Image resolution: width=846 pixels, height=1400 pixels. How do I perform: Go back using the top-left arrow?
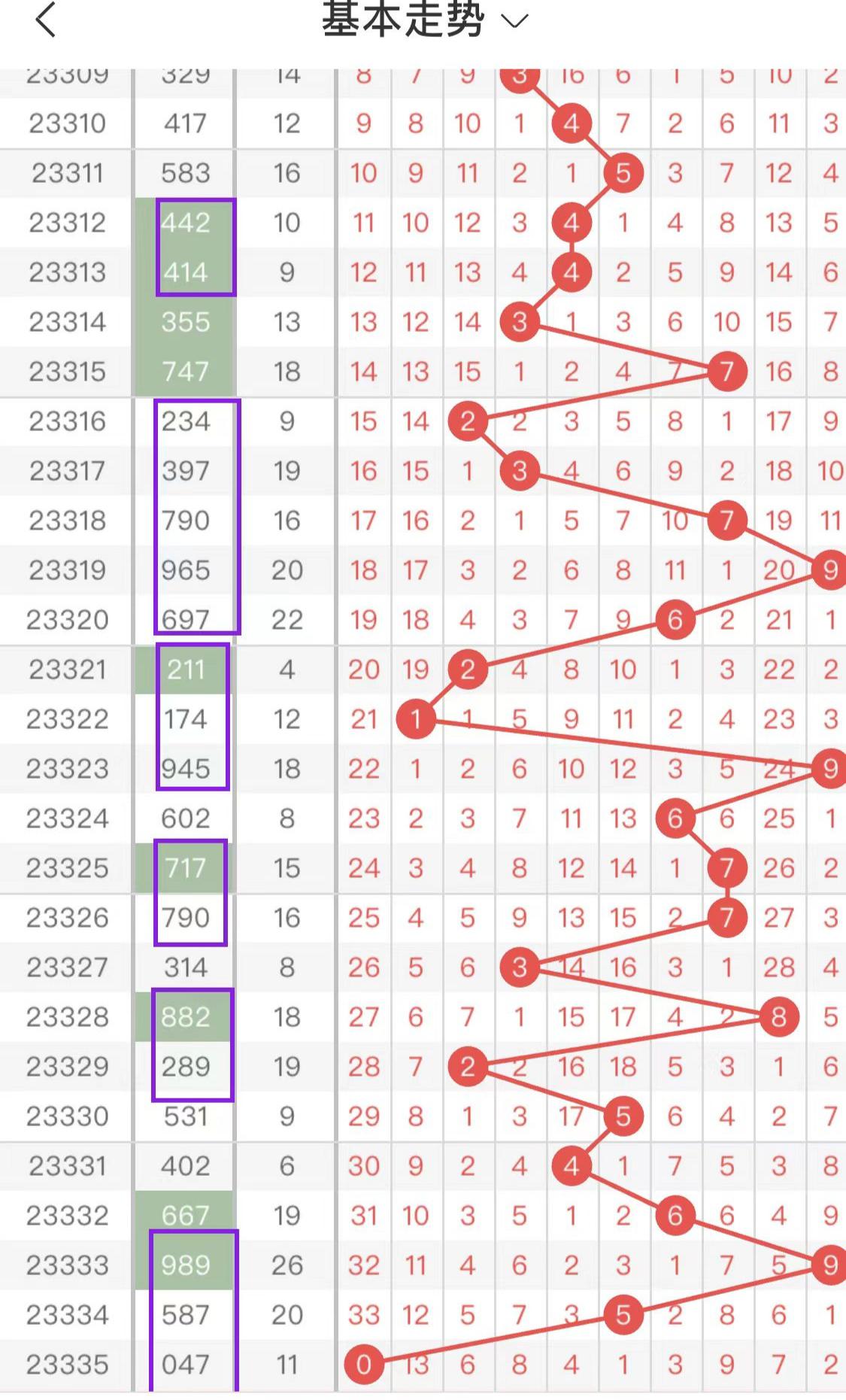46,20
